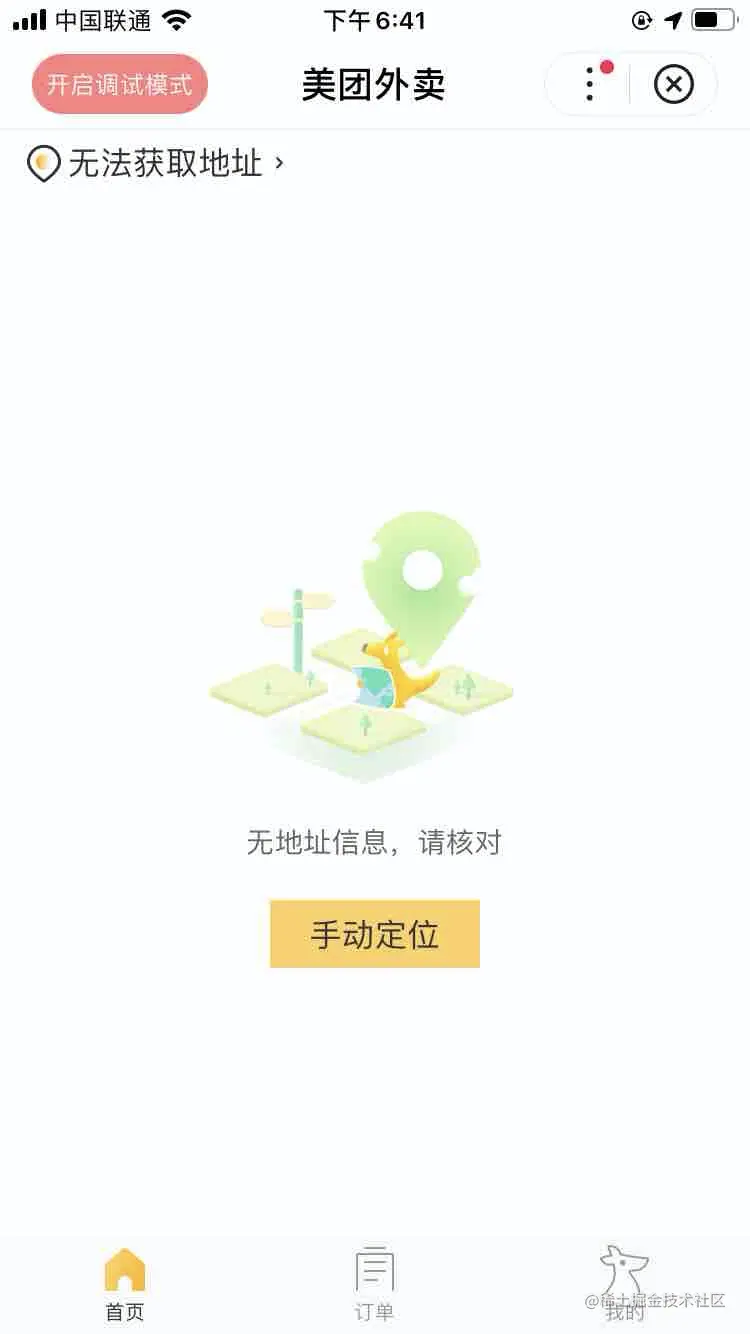Viewport: 750px width, 1334px height.
Task: Switch to the 我的 tab
Action: click(624, 1285)
